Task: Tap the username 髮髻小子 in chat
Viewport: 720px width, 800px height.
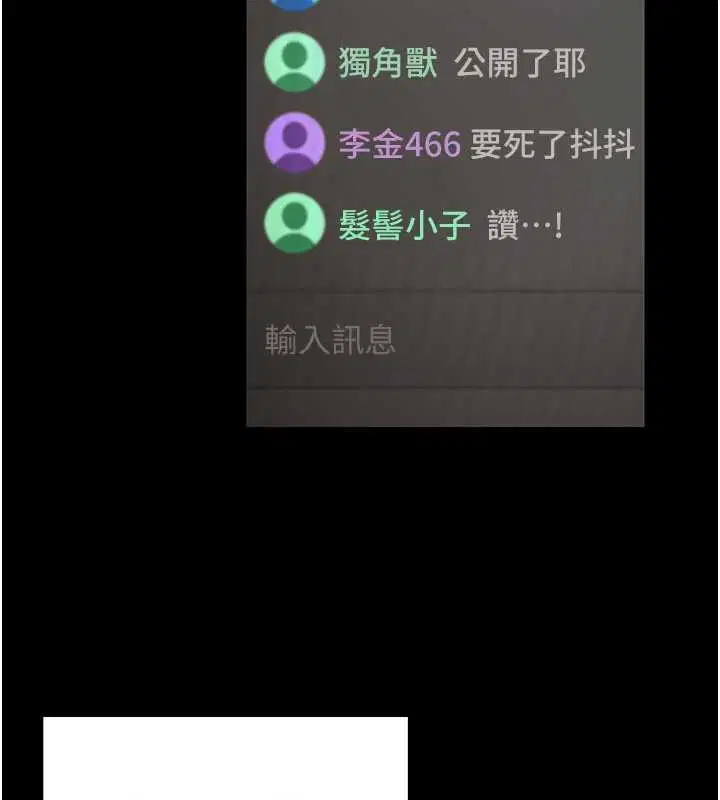Action: (404, 225)
